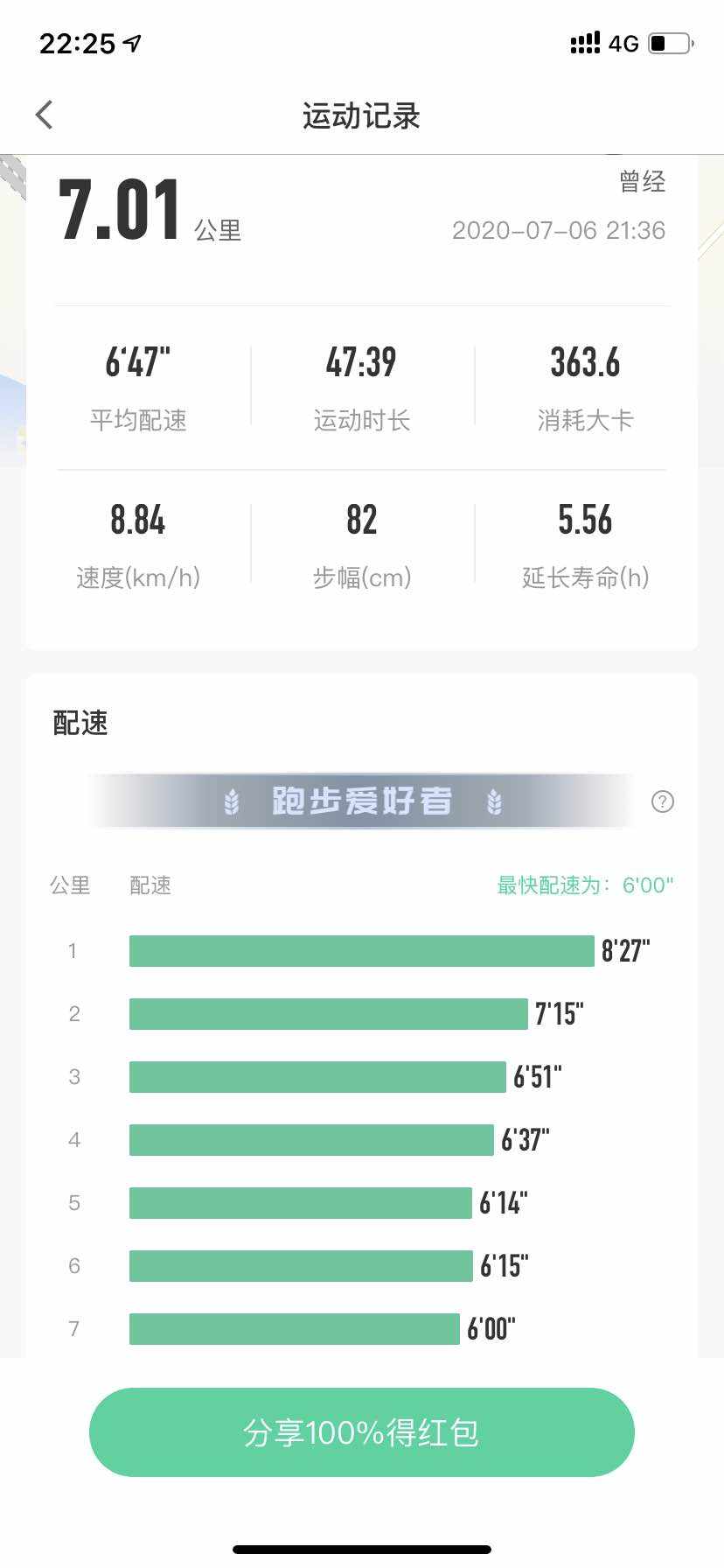The image size is (724, 1568).
Task: Tap the 分享100%得红包 button
Action: 362,1432
